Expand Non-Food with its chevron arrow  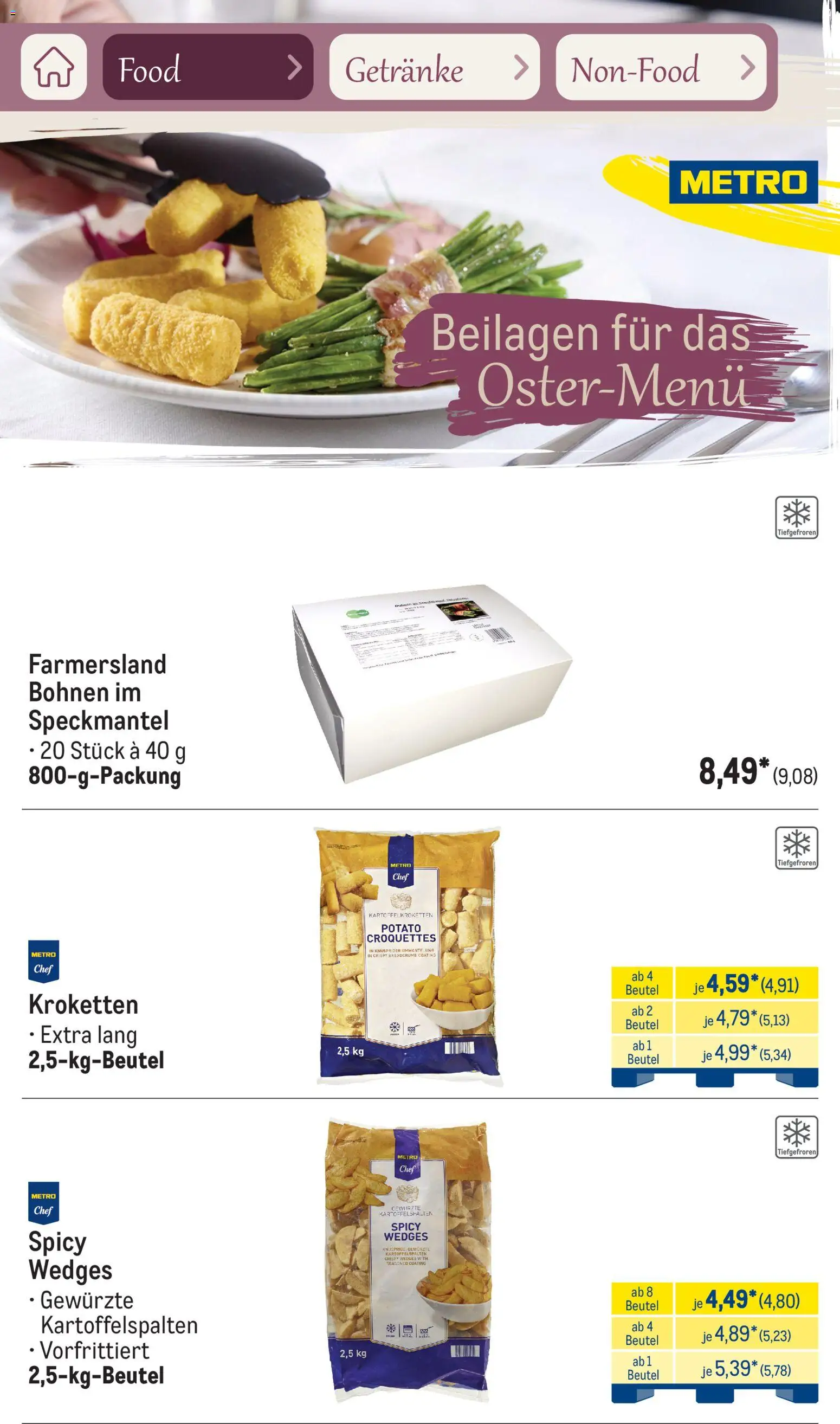[x=748, y=69]
